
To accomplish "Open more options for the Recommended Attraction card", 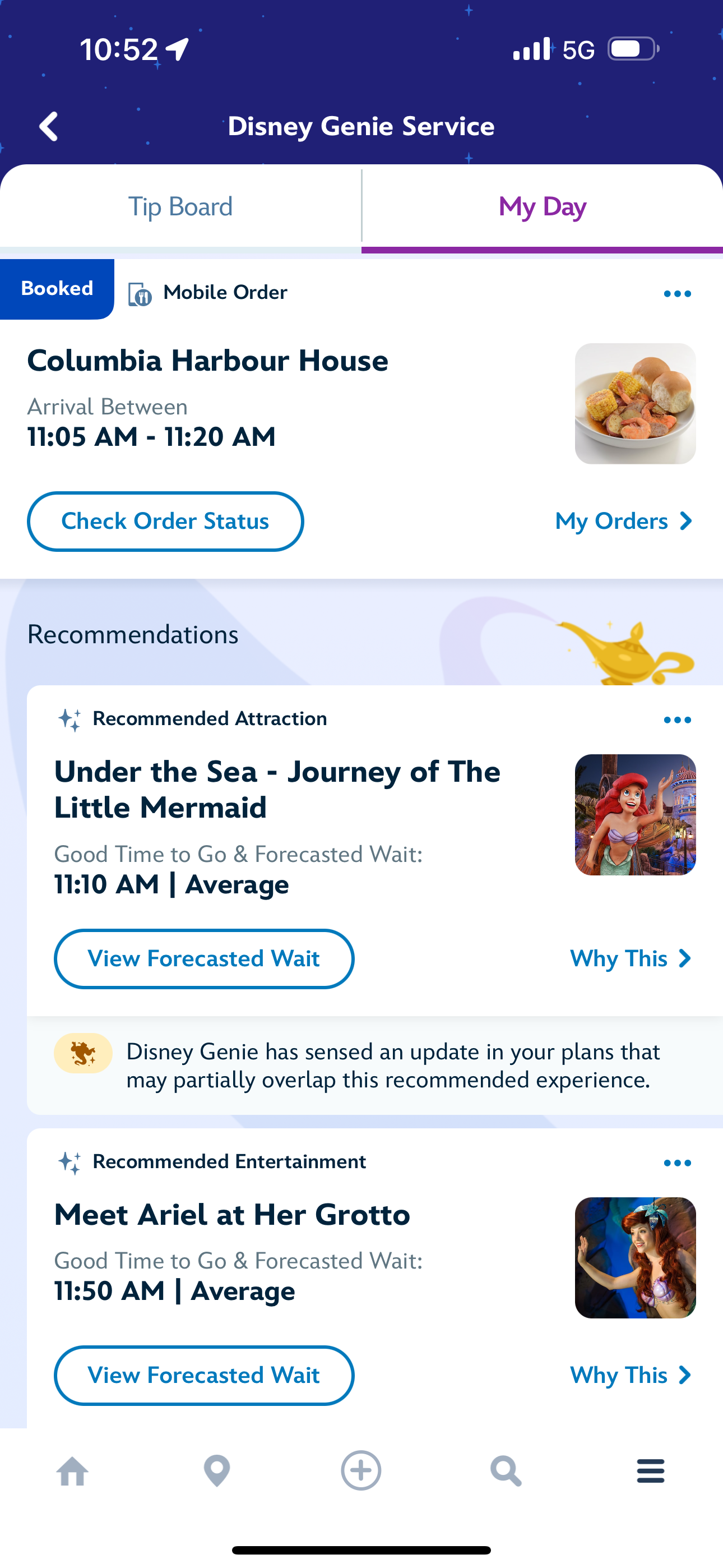I will coord(676,720).
